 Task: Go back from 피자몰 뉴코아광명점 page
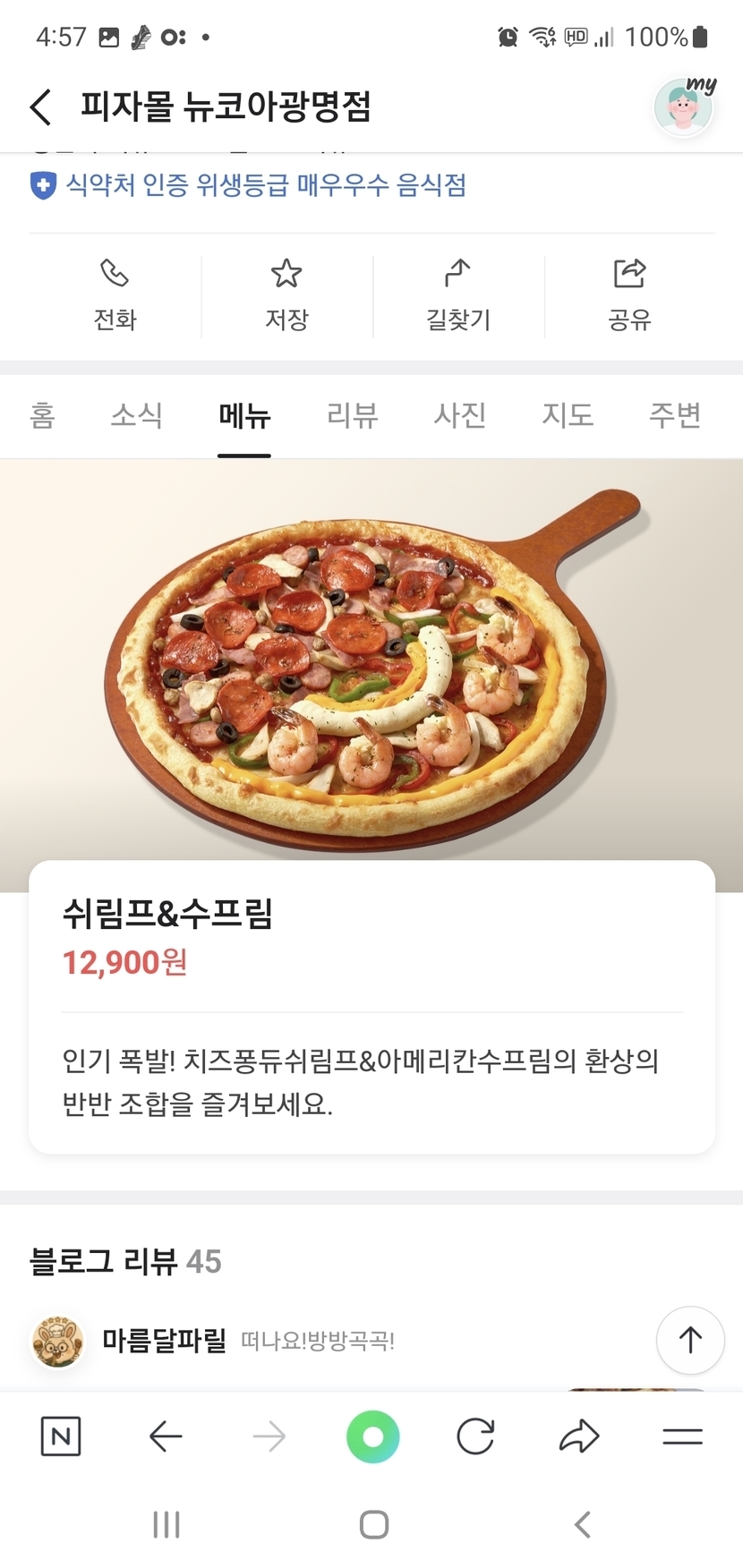(41, 107)
